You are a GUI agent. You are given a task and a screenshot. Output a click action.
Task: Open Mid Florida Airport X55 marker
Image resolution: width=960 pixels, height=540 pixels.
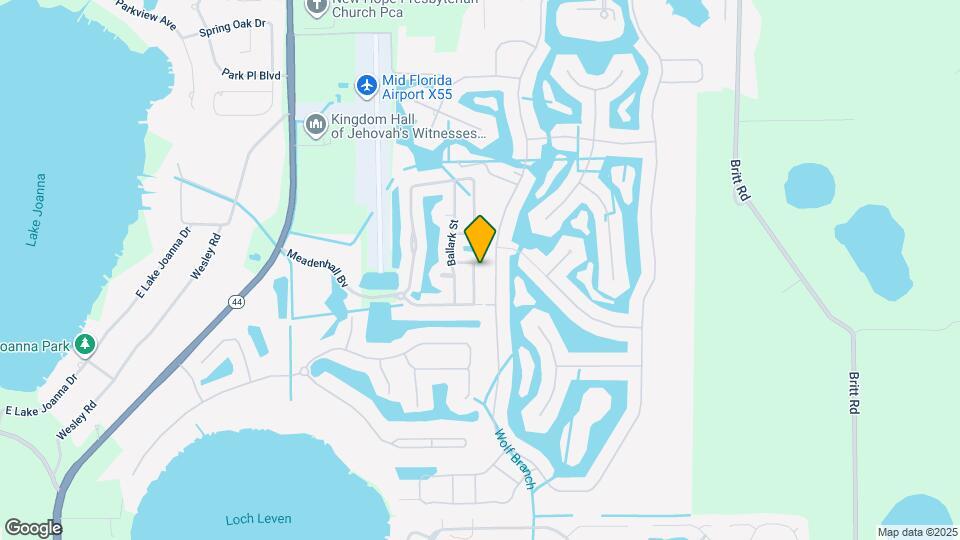click(366, 86)
